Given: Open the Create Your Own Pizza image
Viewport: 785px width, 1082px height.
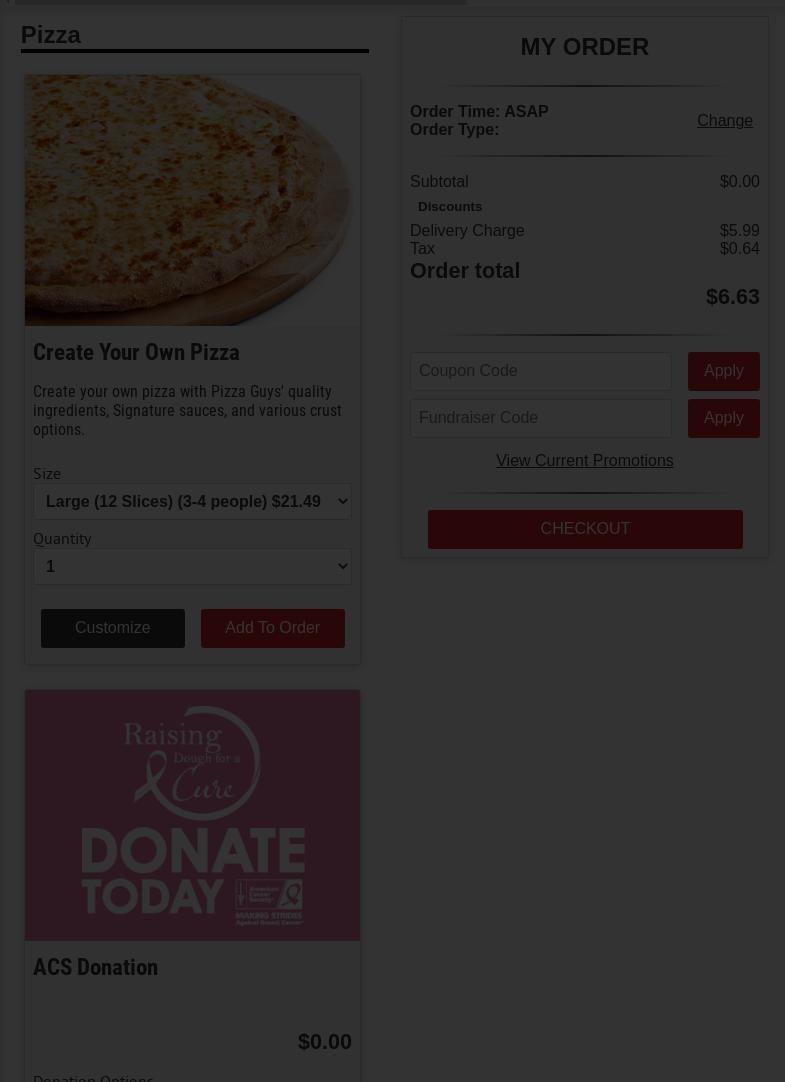Looking at the screenshot, I should tap(192, 200).
